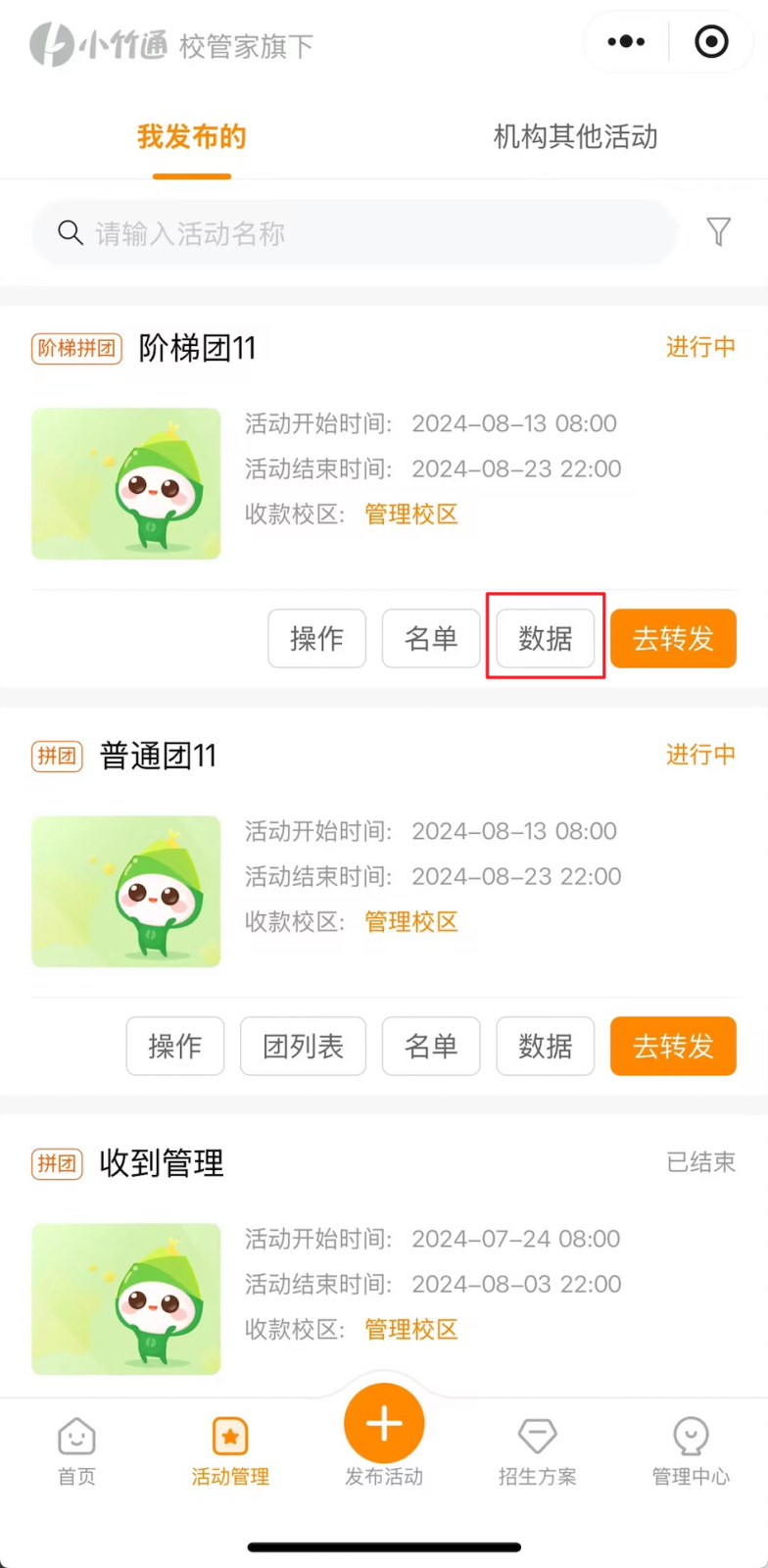Tap 操作 for 阶梯团11
This screenshot has width=768, height=1568.
[x=316, y=639]
